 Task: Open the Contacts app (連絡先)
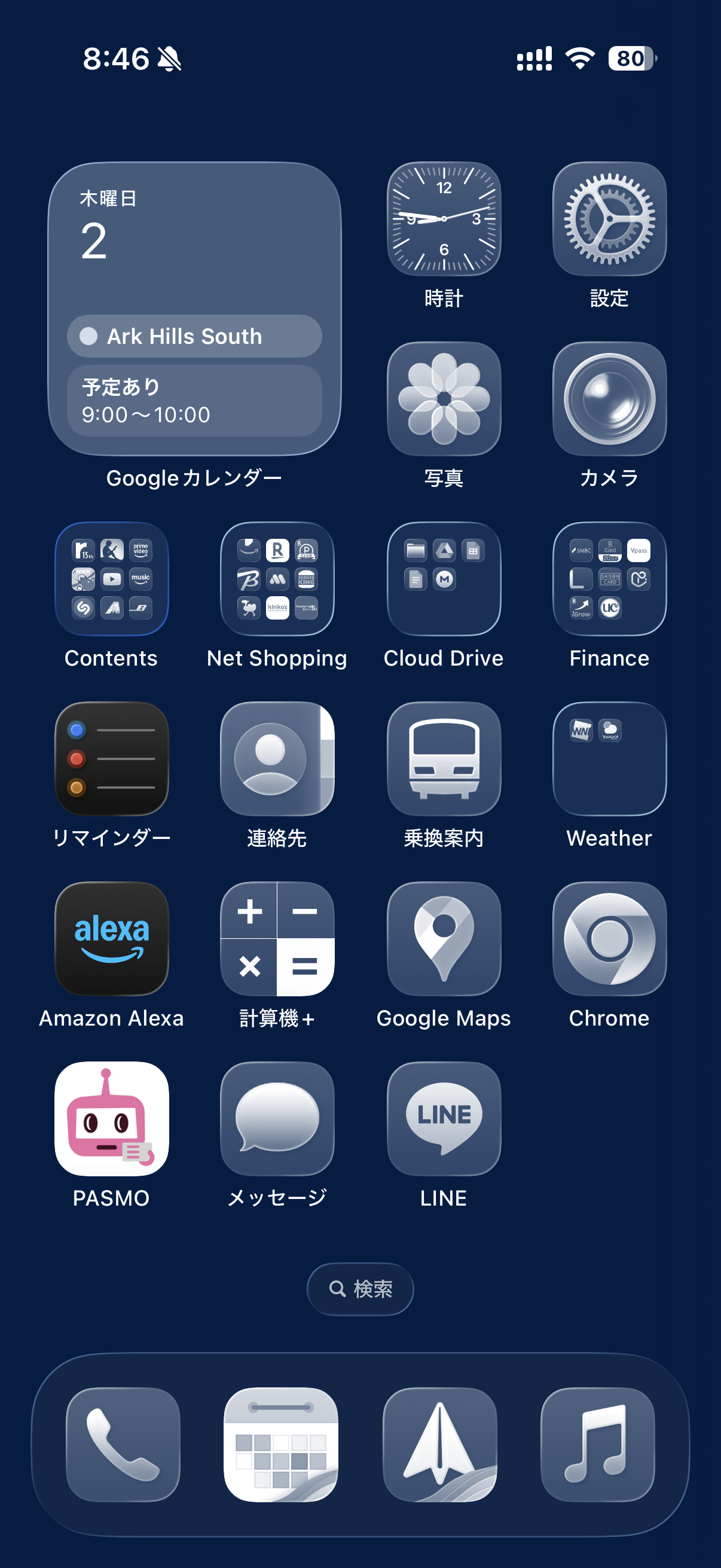point(277,758)
